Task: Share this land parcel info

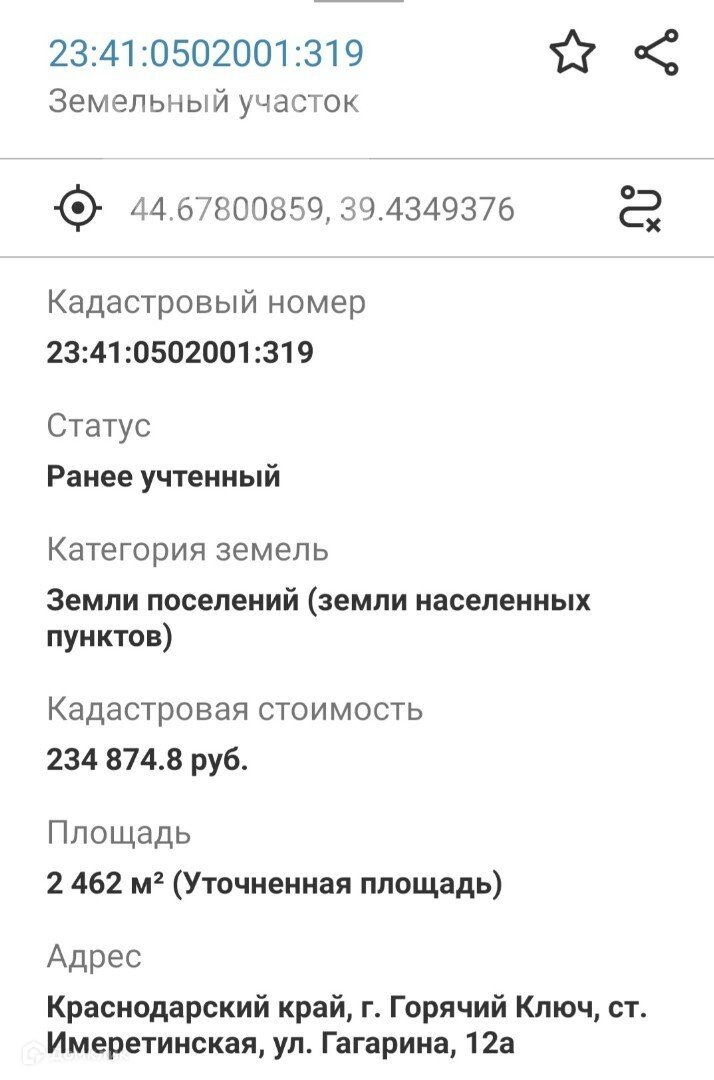Action: click(x=657, y=52)
